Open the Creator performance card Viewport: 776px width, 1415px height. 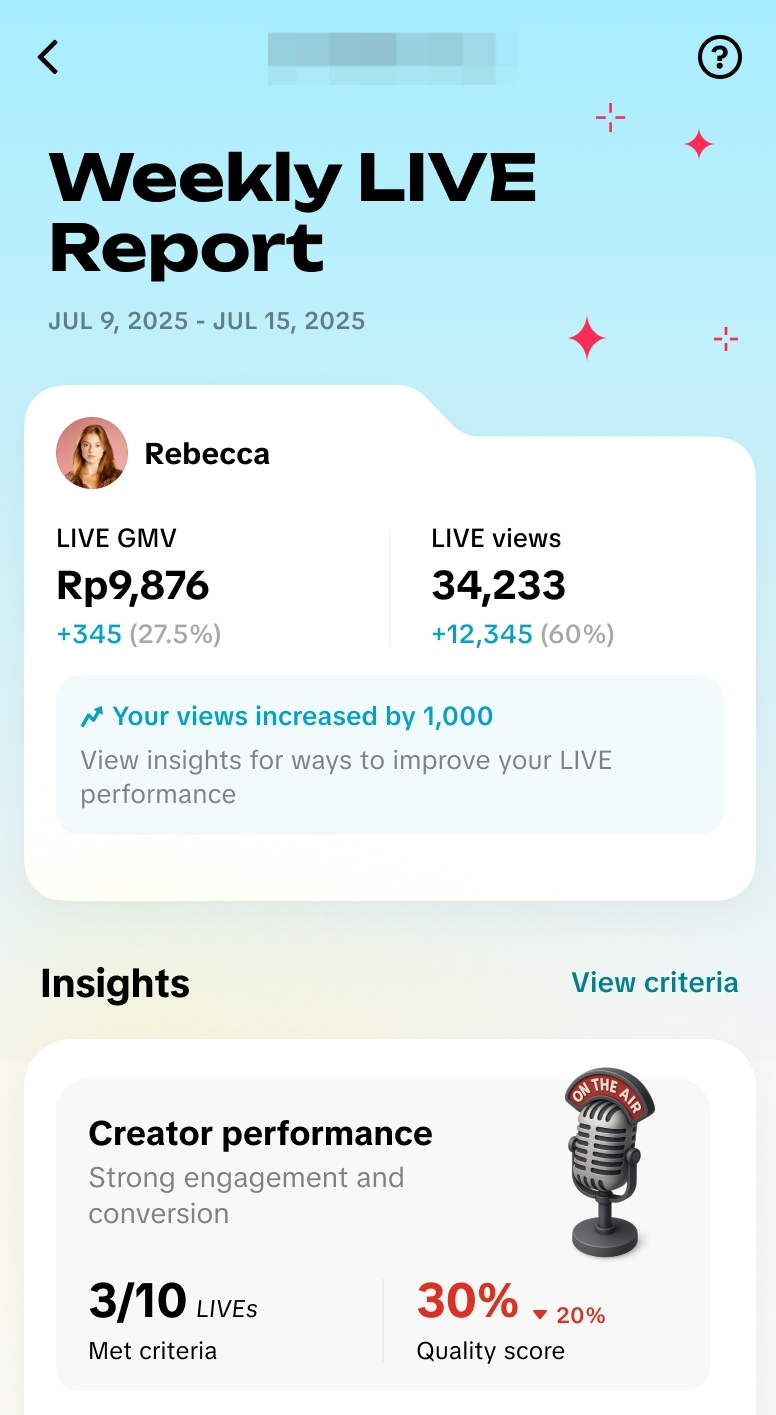click(x=382, y=1233)
